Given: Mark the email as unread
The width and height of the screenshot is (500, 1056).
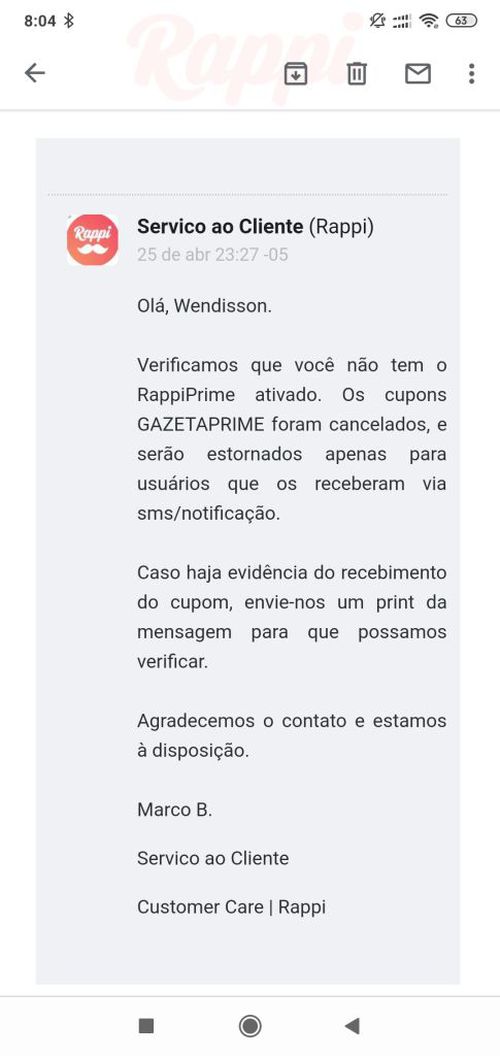Looking at the screenshot, I should 417,73.
